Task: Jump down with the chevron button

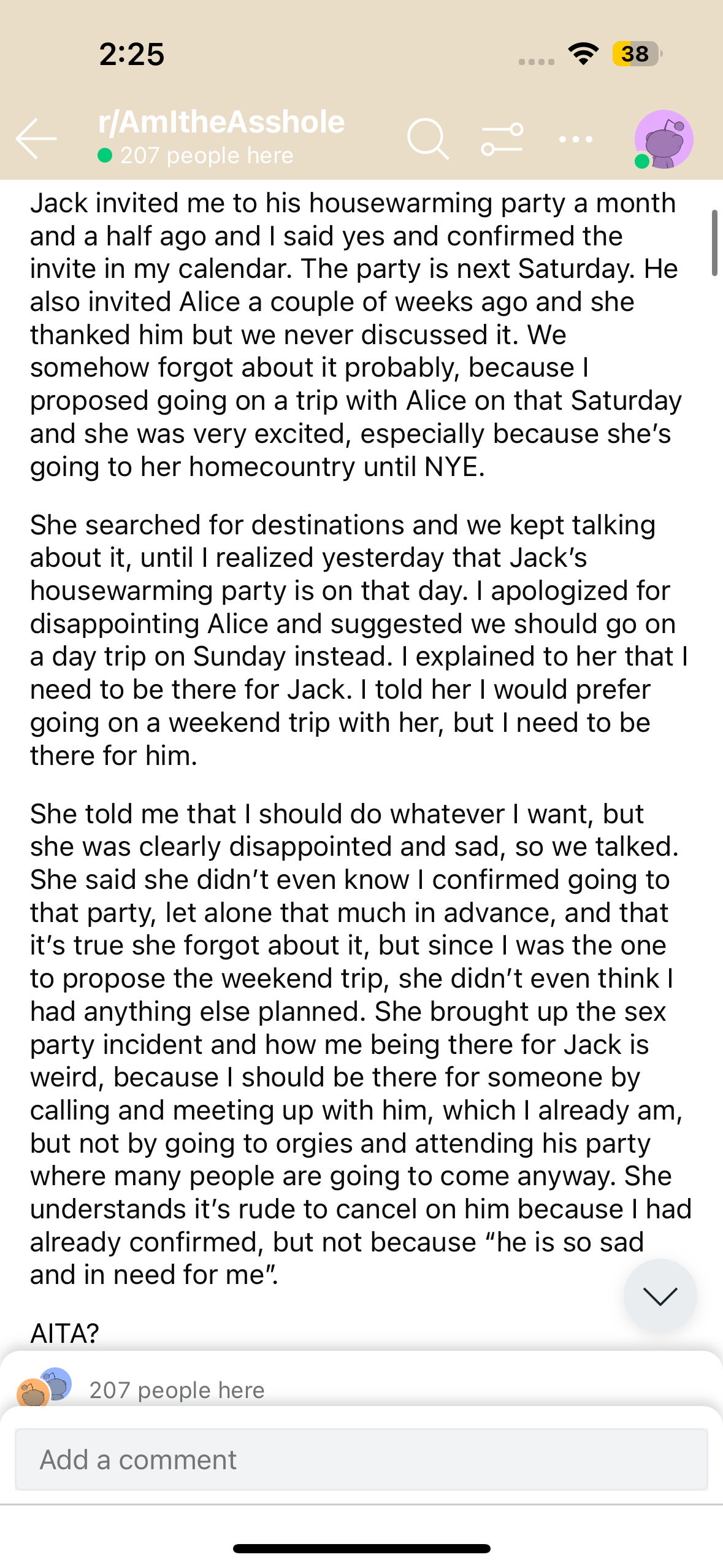Action: pyautogui.click(x=660, y=1295)
